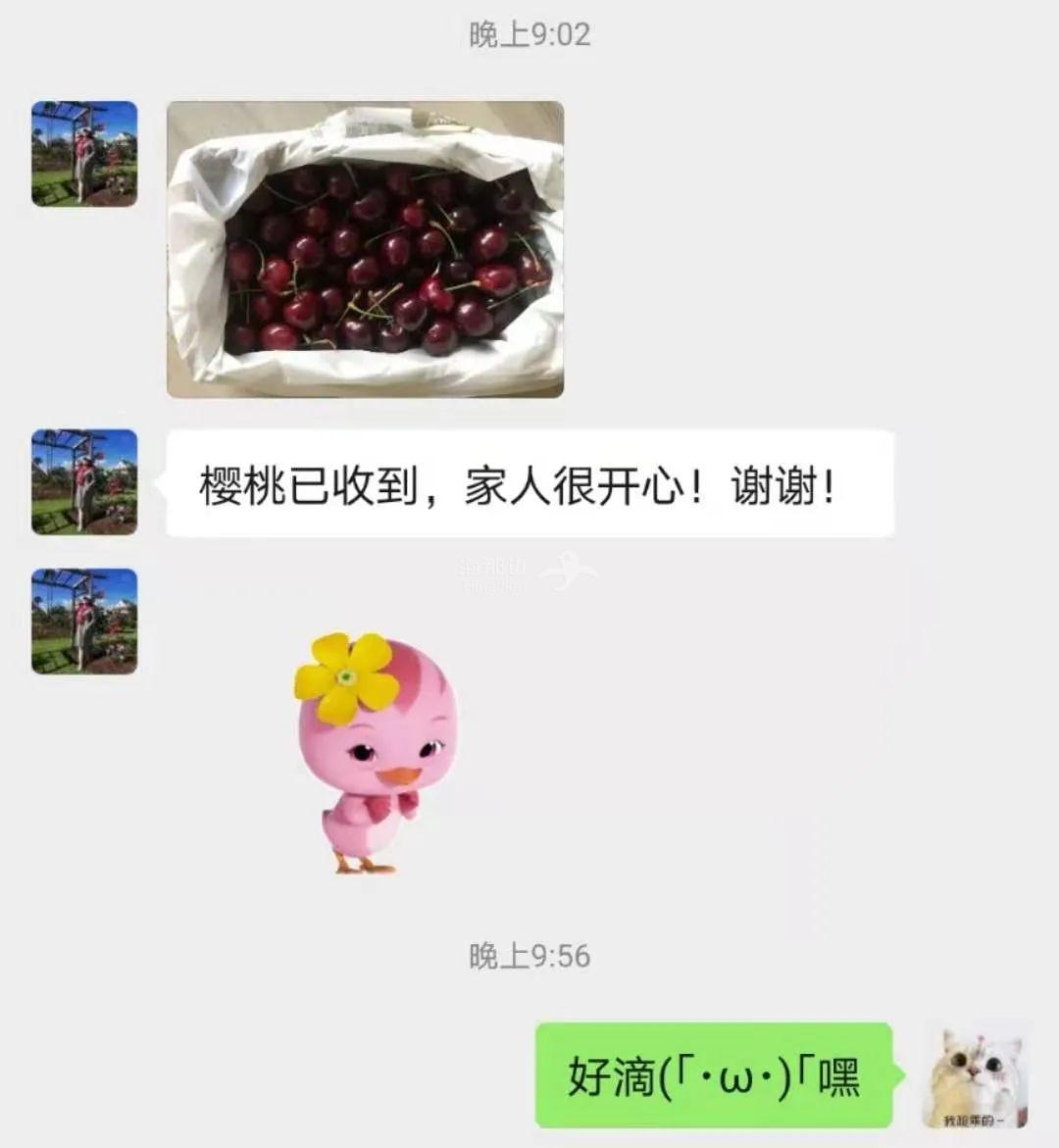
Task: Tap the cat avatar beside 好滴 message
Action: (x=976, y=1076)
